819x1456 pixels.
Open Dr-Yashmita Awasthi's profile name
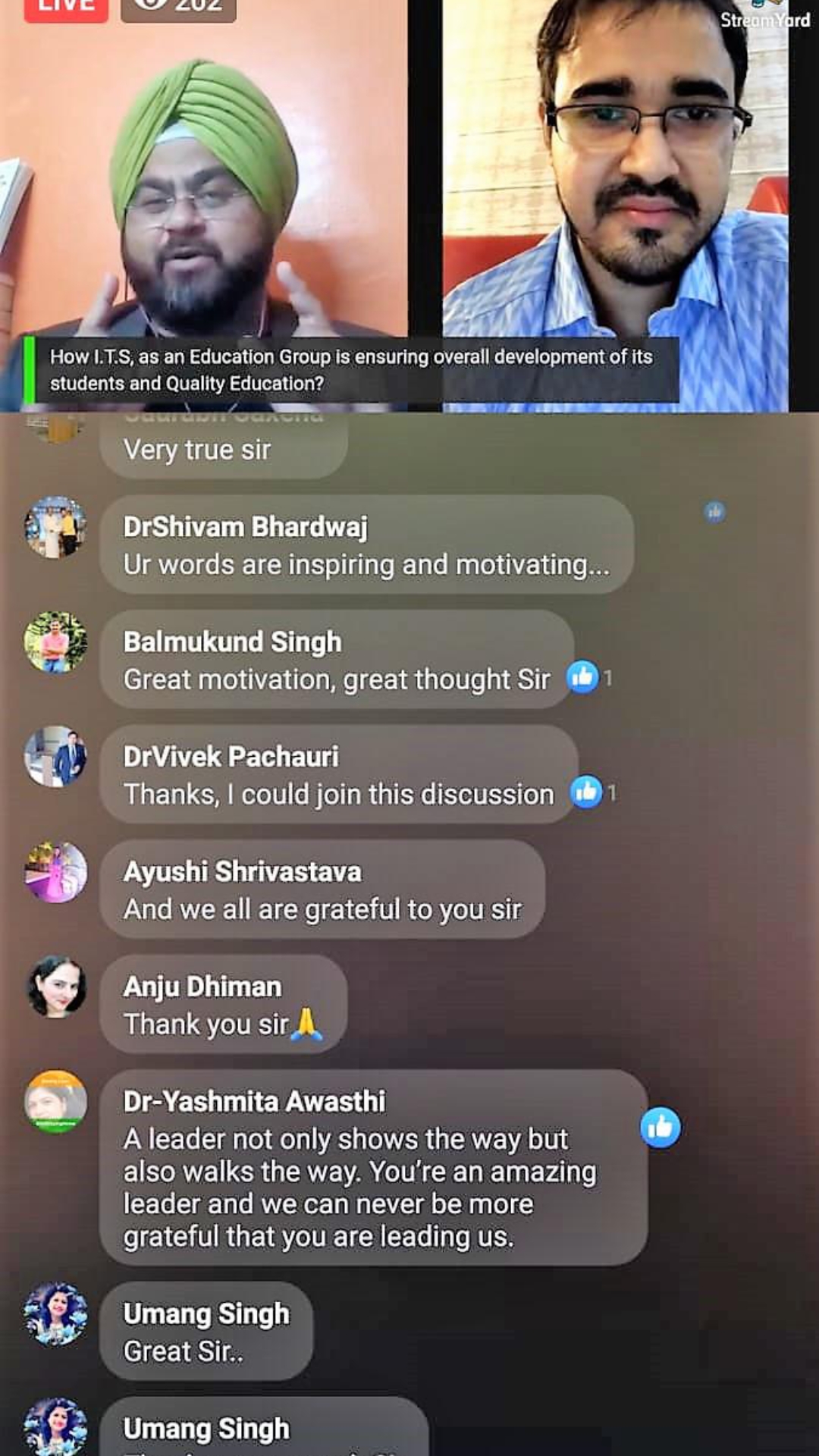pyautogui.click(x=254, y=1102)
